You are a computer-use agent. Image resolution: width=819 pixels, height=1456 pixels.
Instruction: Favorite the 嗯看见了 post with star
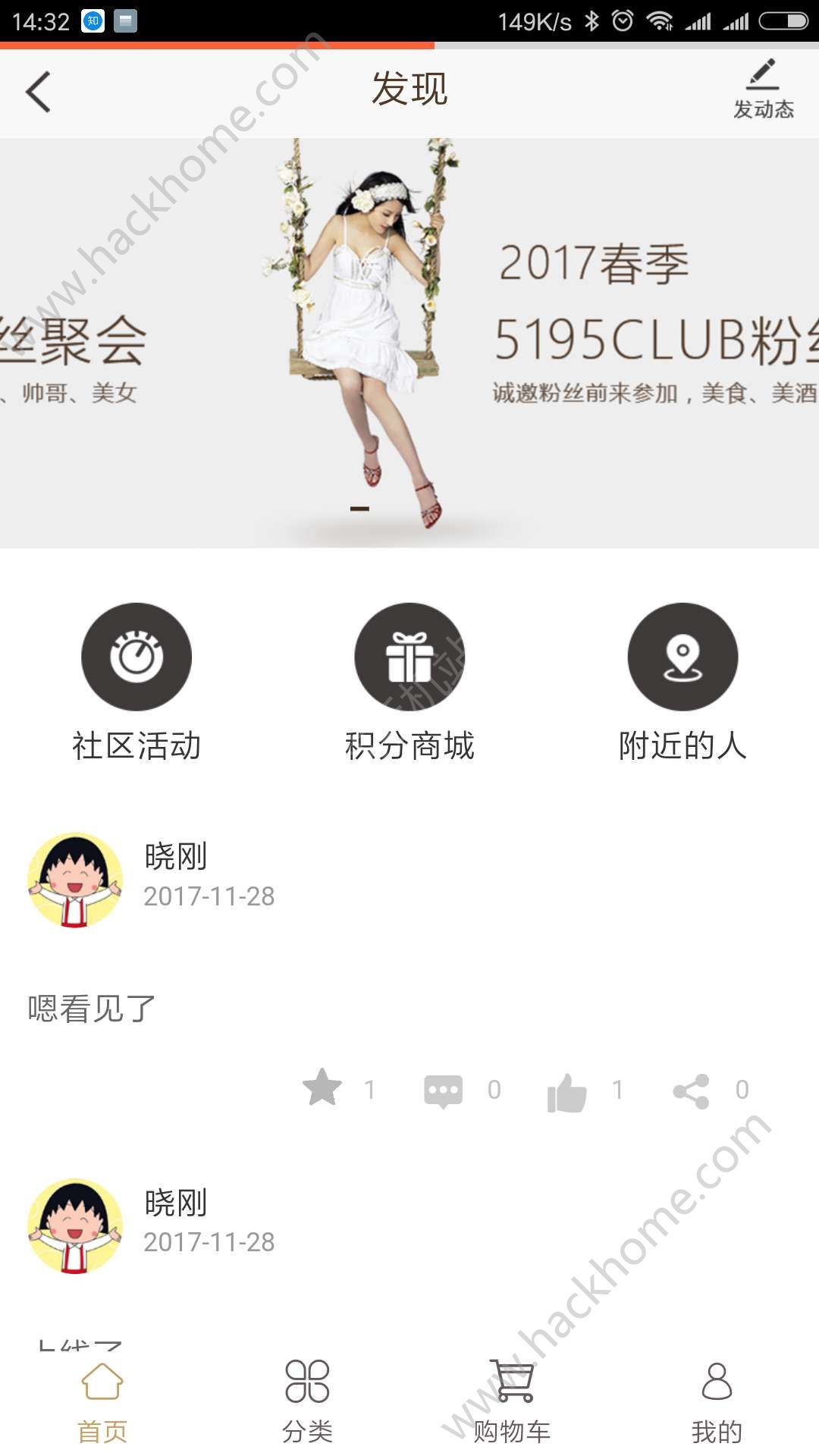tap(322, 1087)
